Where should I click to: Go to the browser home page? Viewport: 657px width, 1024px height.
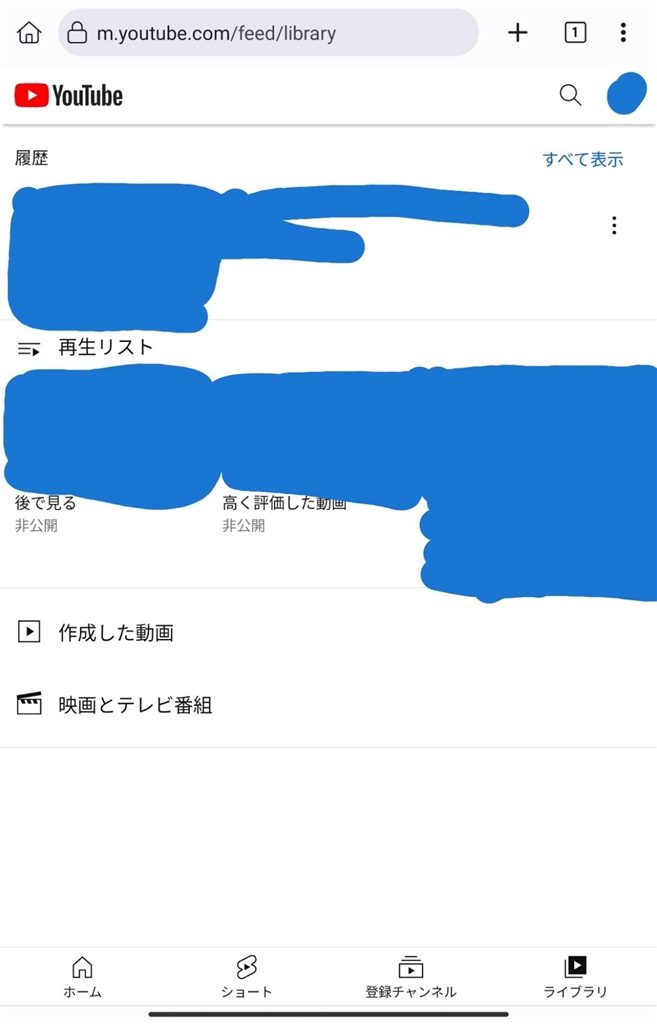pyautogui.click(x=29, y=33)
